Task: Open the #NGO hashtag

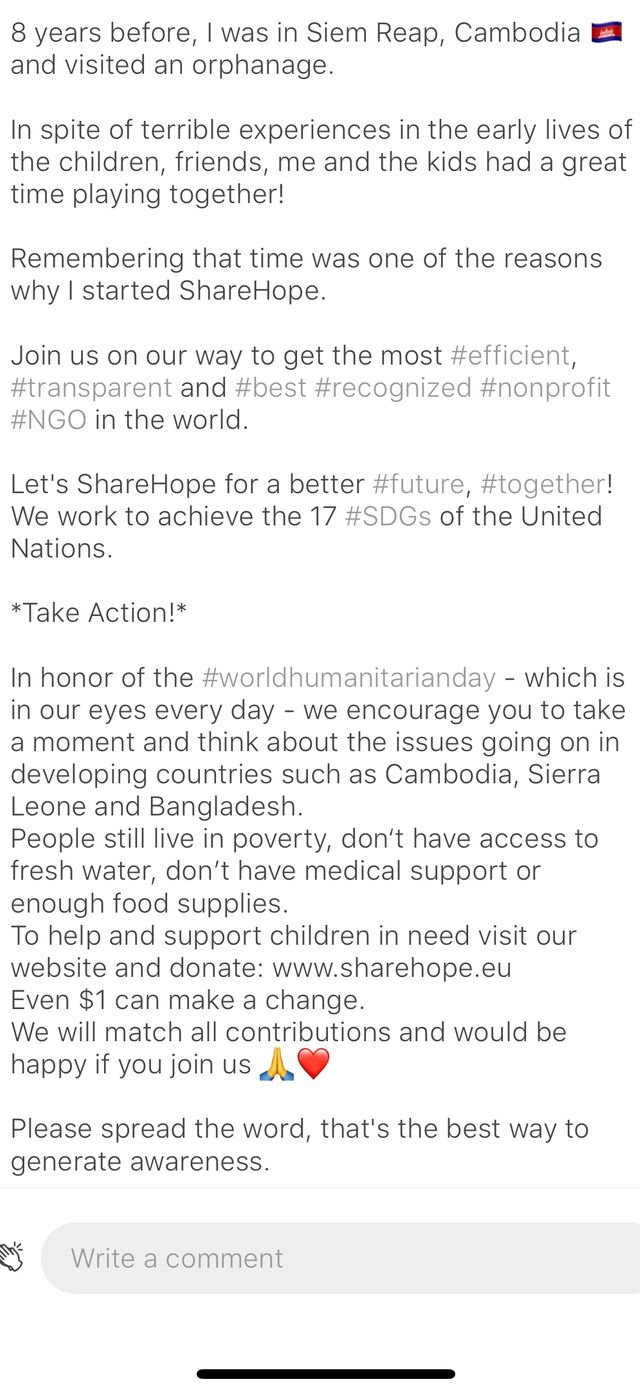Action: [x=48, y=419]
